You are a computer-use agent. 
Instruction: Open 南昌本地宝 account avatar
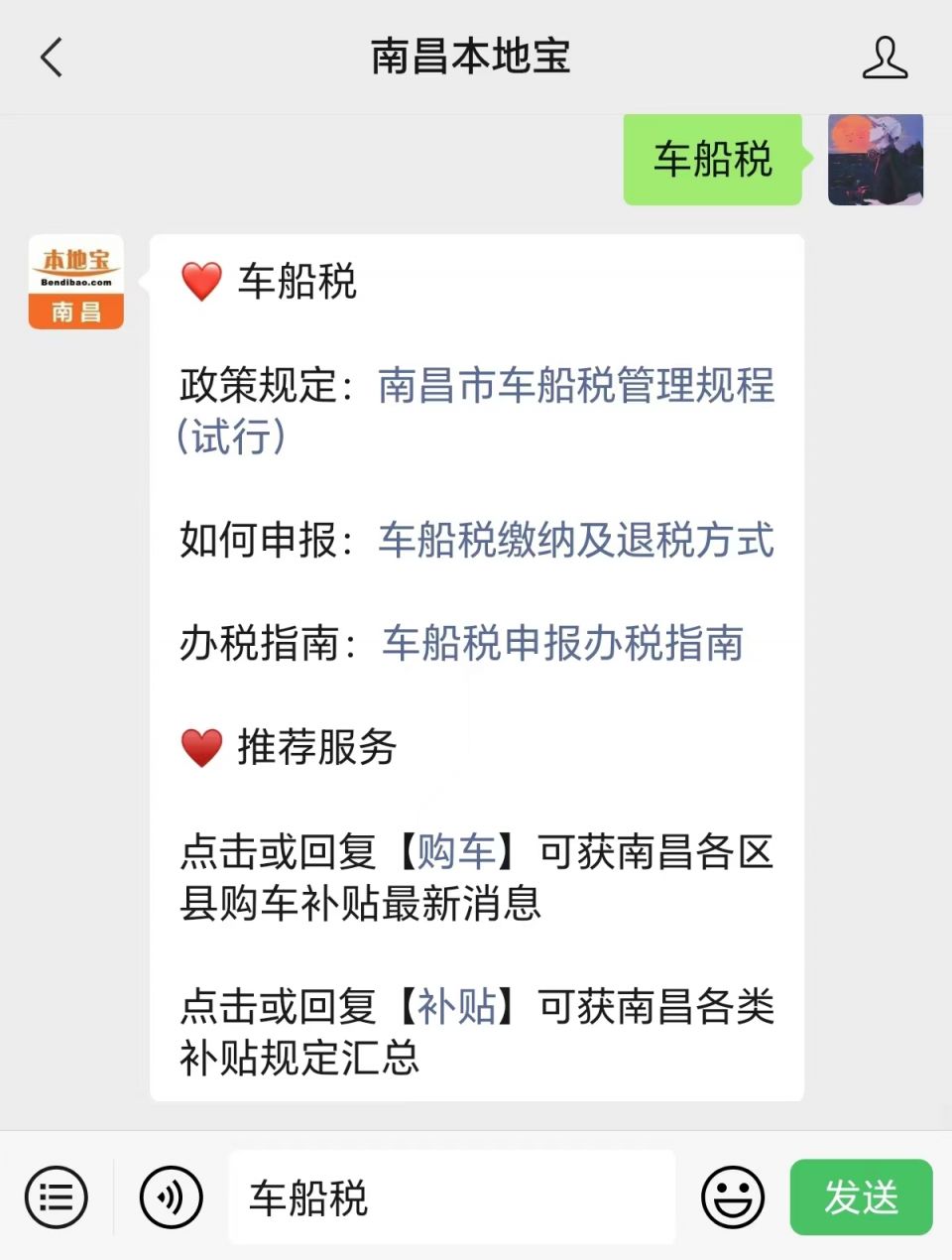coord(76,282)
